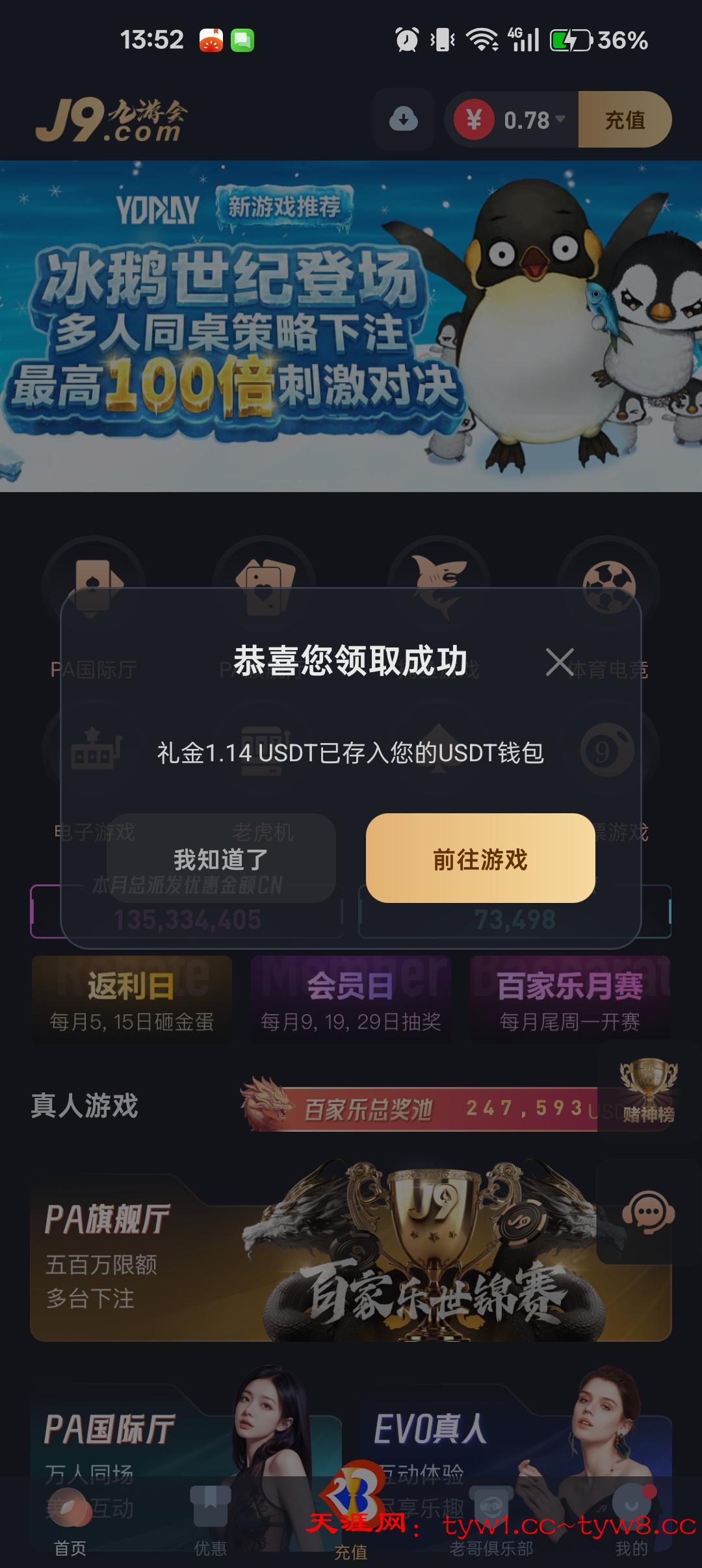Tap 前往游戏 to go to games
The image size is (702, 1568).
pos(480,858)
